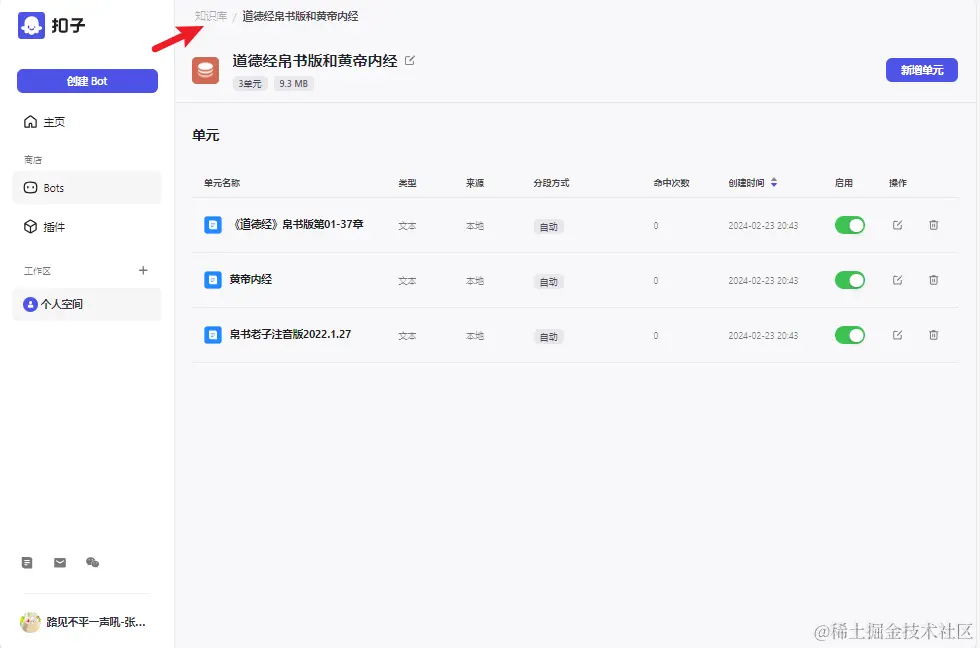Edit the 黄帝内经 unit
Image resolution: width=980 pixels, height=648 pixels.
897,280
